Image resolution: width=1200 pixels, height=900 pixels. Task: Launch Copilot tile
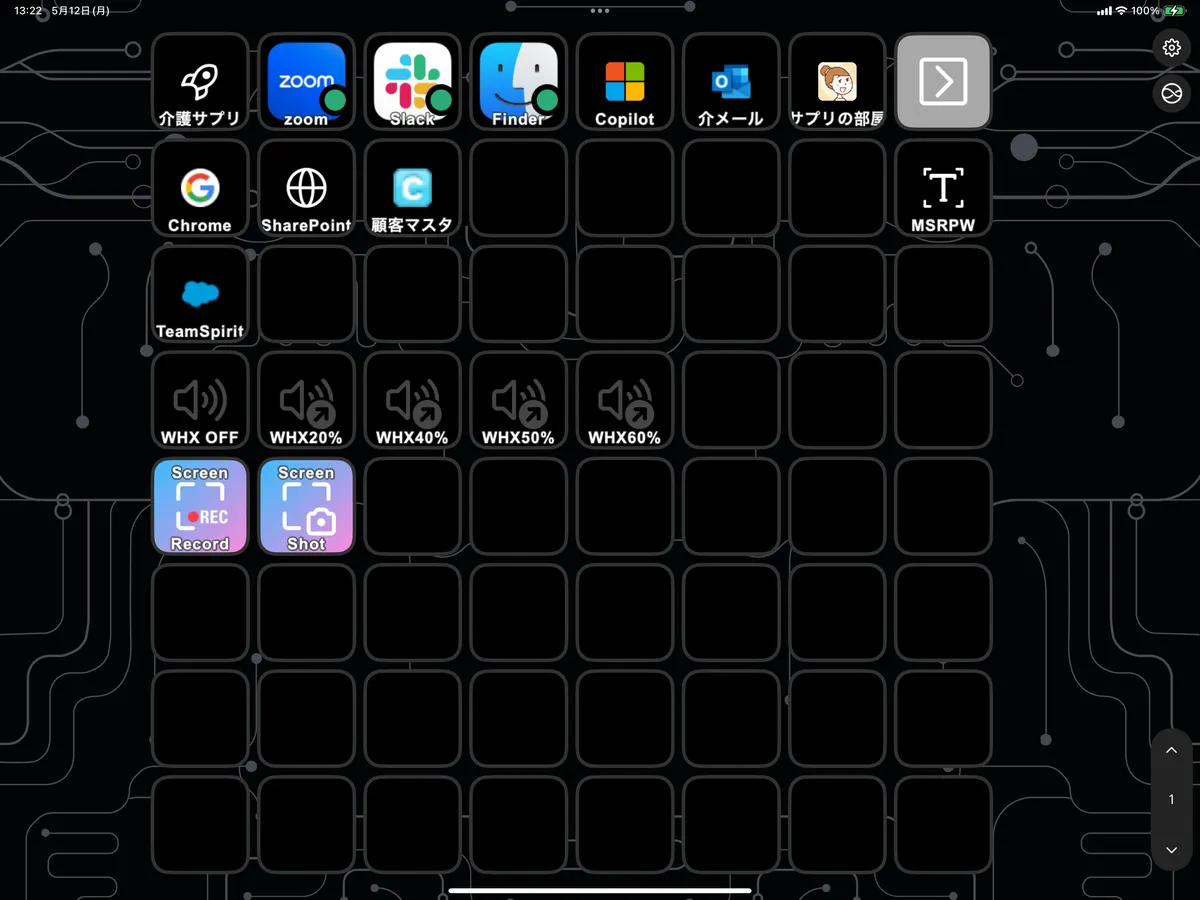(624, 82)
